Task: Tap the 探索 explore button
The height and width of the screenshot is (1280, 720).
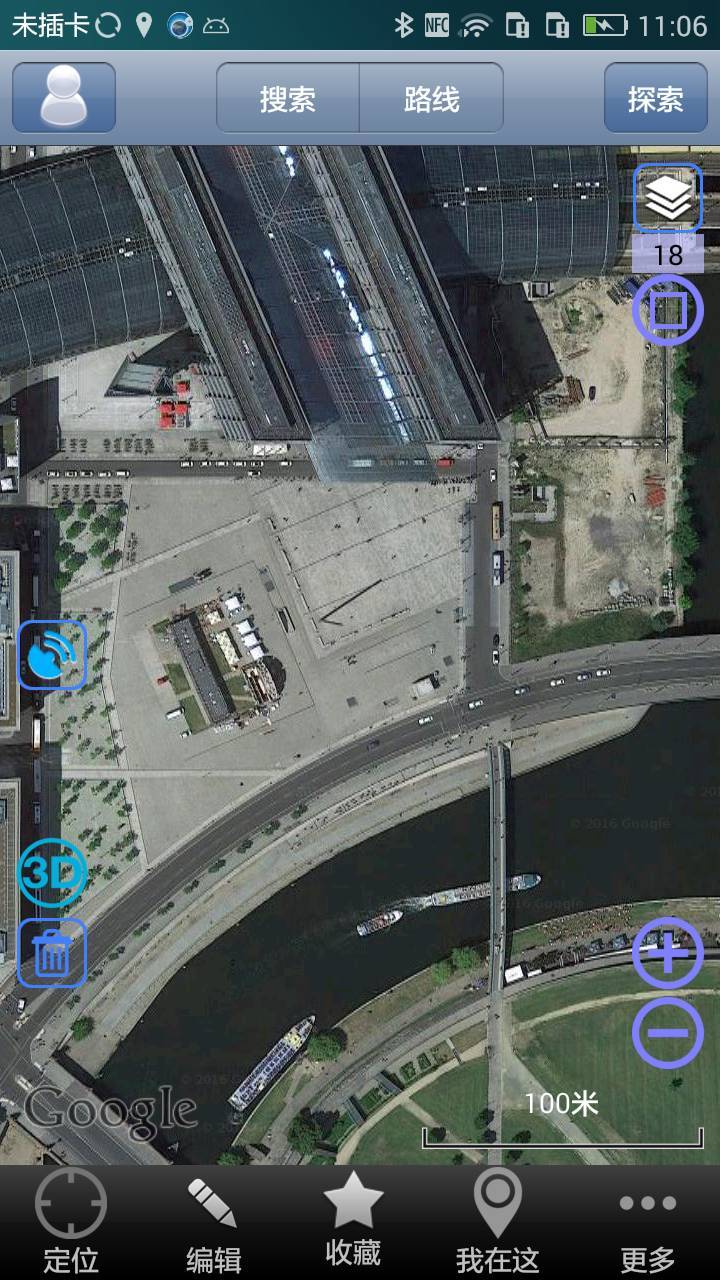Action: (655, 98)
